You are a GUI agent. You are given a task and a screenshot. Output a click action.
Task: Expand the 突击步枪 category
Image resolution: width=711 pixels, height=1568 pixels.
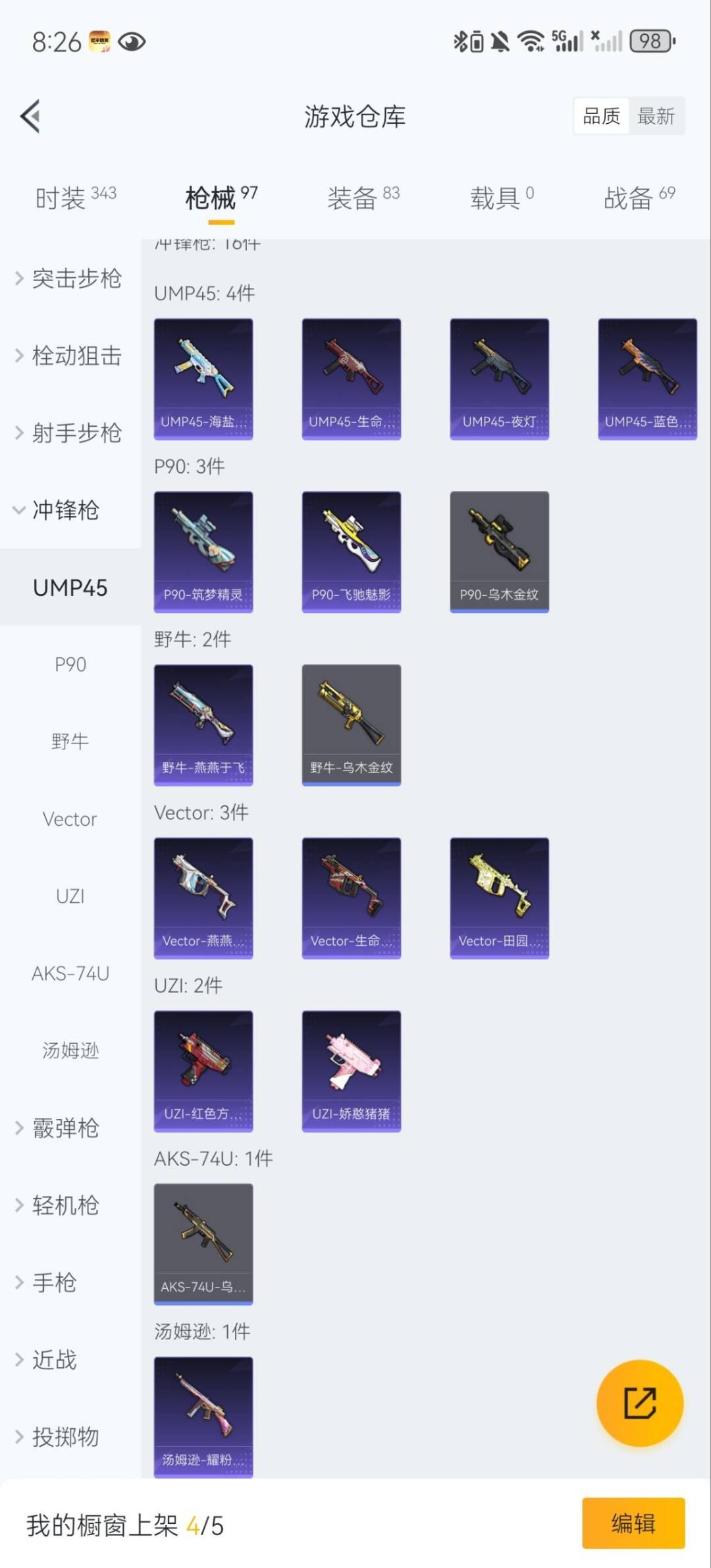70,279
